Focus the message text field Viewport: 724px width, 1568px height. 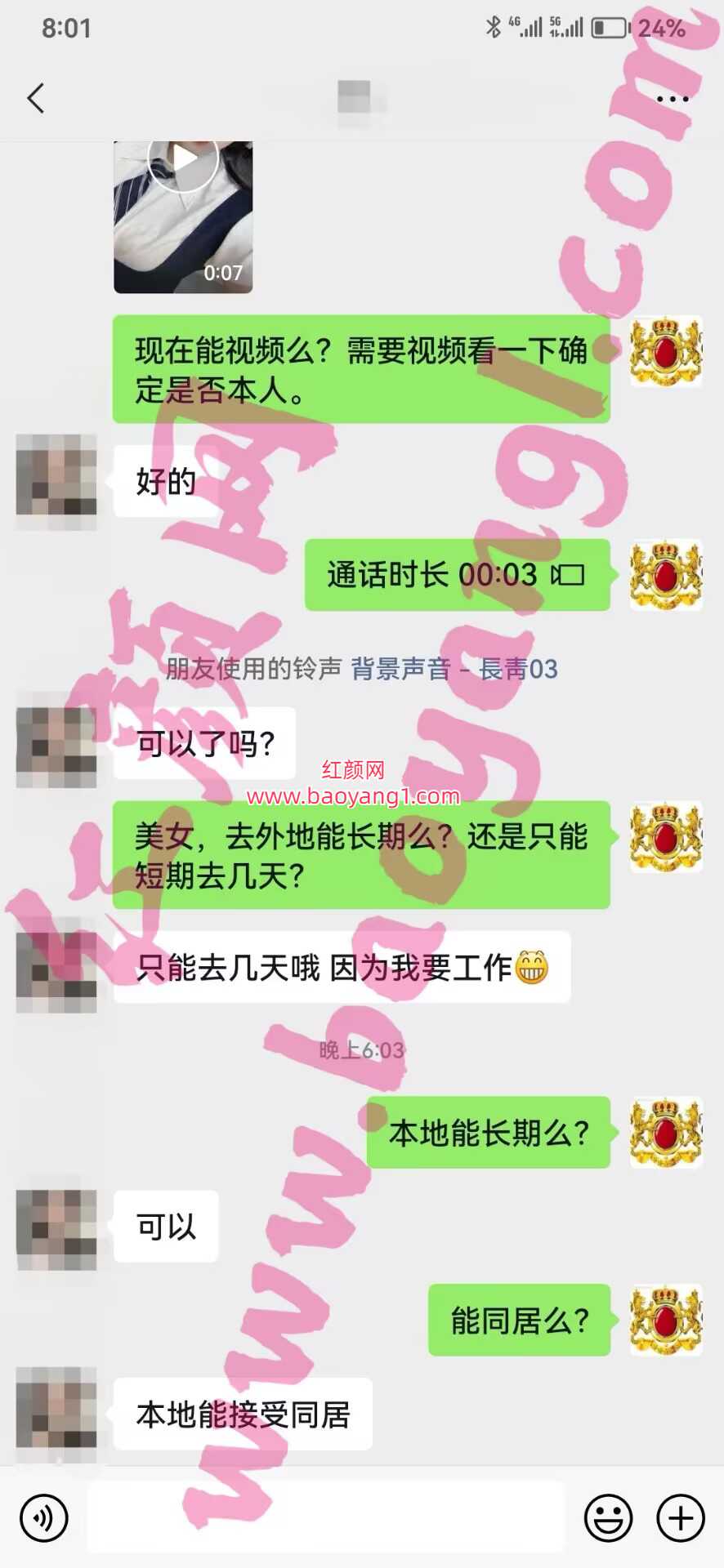(325, 1518)
